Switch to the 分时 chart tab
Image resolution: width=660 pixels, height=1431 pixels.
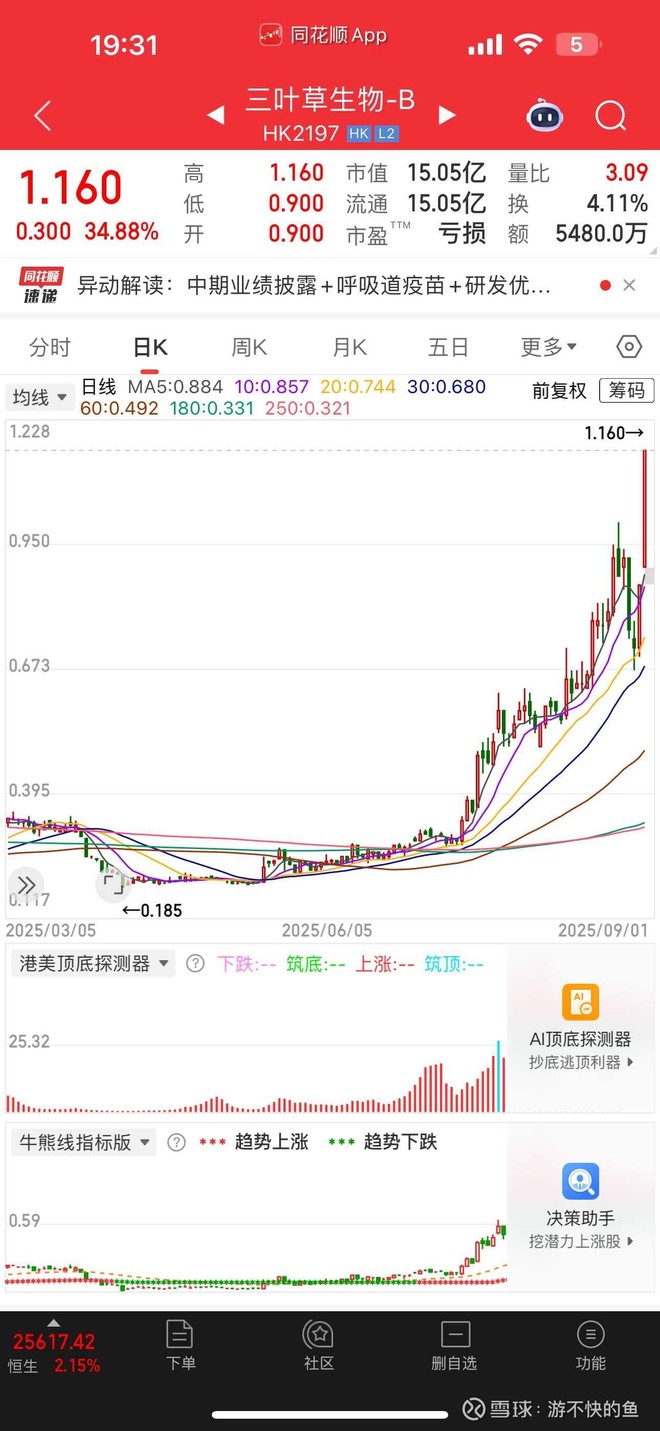50,347
